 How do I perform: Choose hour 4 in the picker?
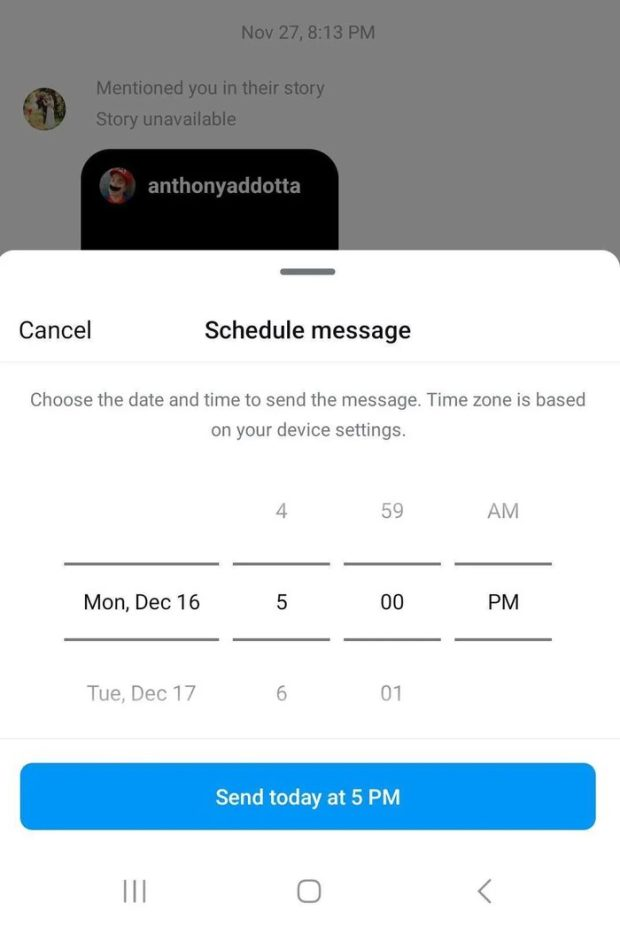[x=281, y=511]
